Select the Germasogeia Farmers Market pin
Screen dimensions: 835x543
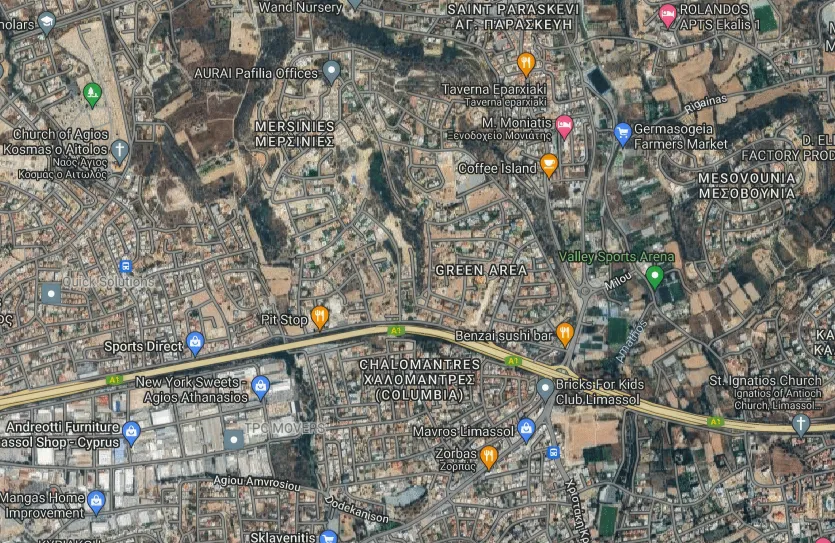[x=622, y=133]
